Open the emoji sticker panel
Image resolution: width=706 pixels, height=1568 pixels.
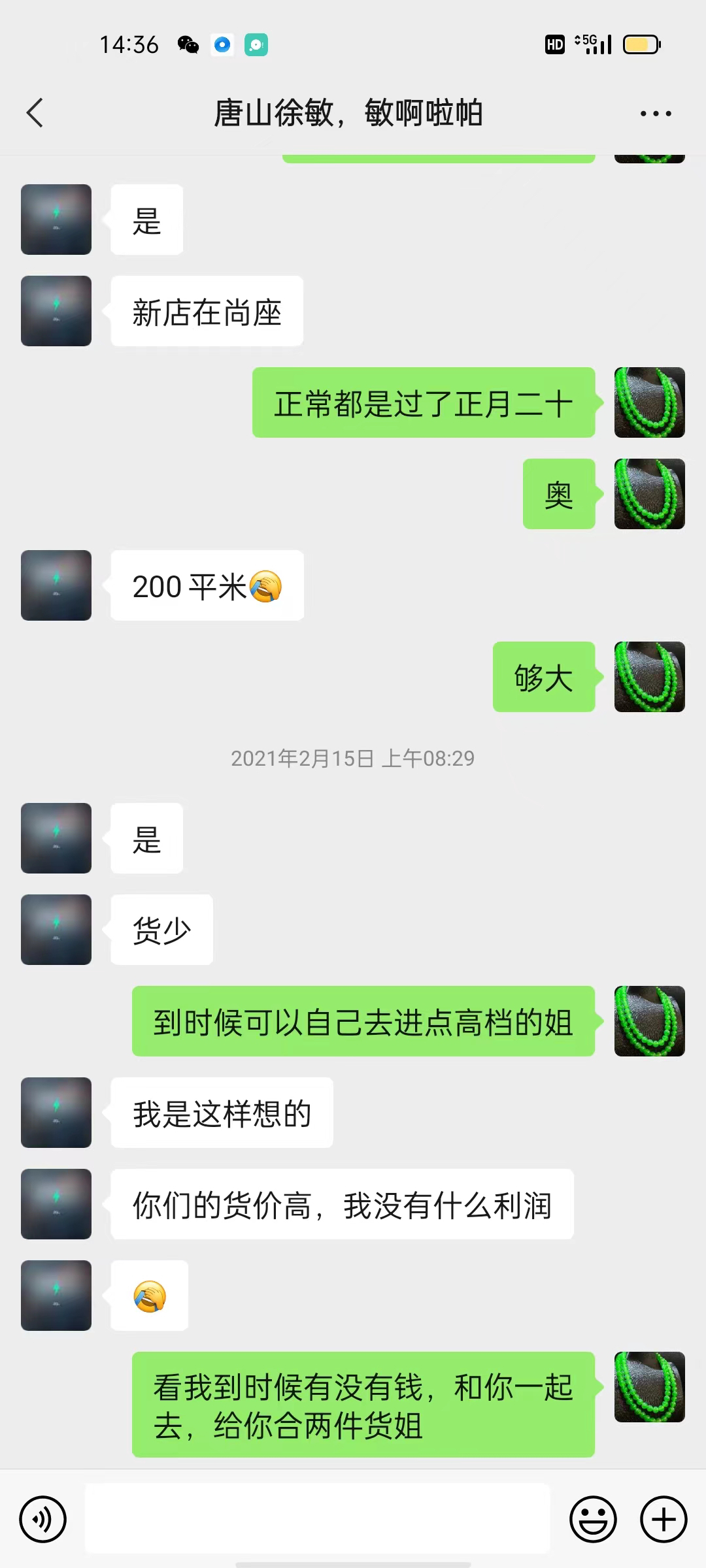coord(593,1519)
